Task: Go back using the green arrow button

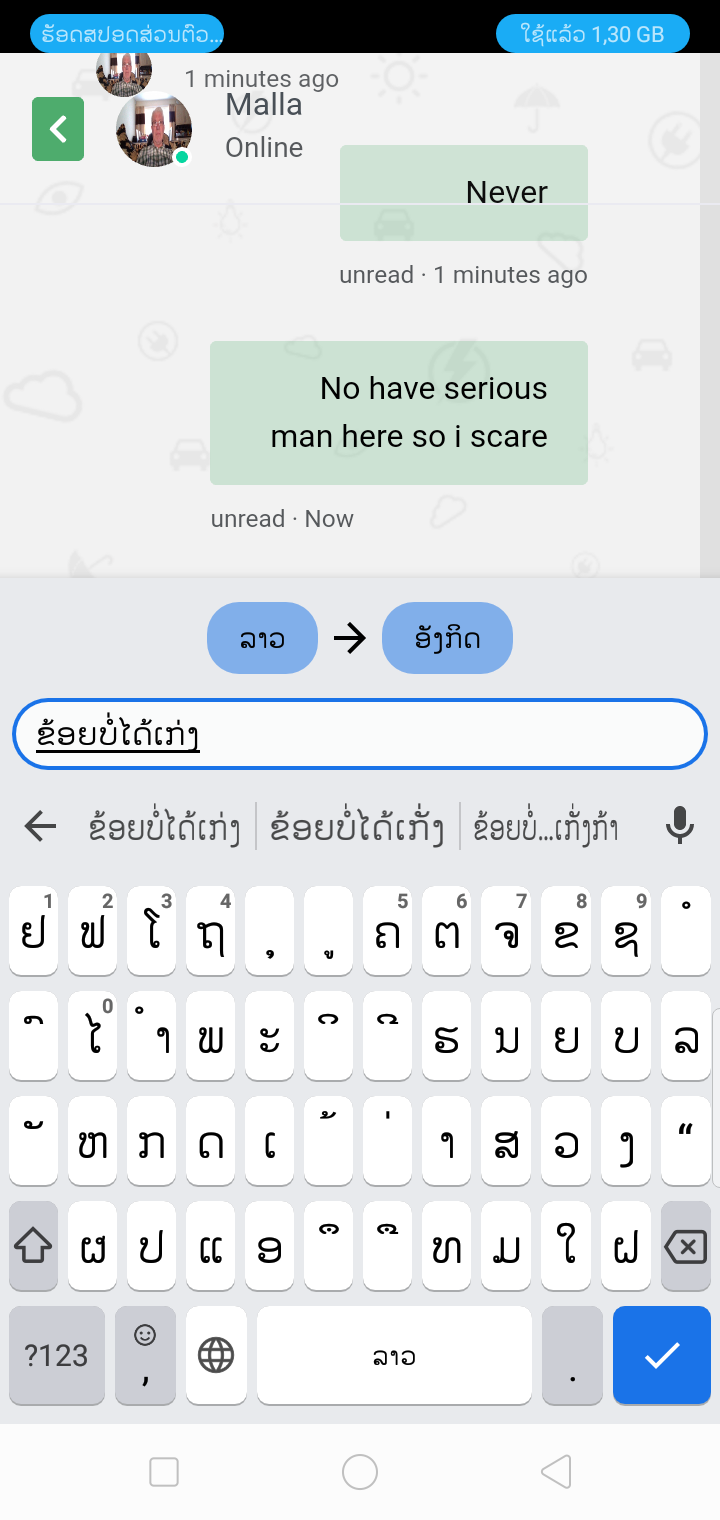Action: pyautogui.click(x=58, y=129)
